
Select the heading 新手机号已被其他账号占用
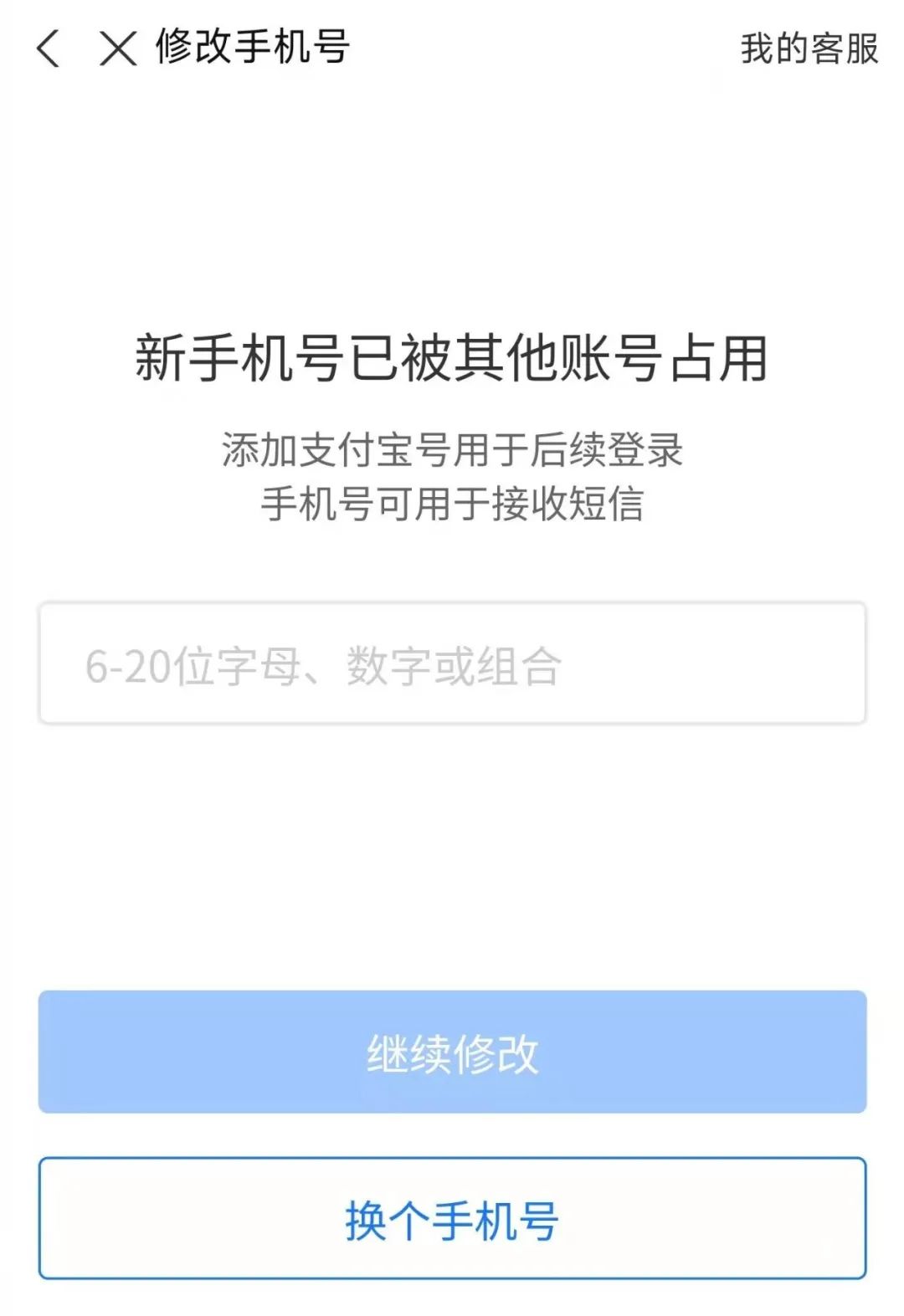[x=452, y=360]
